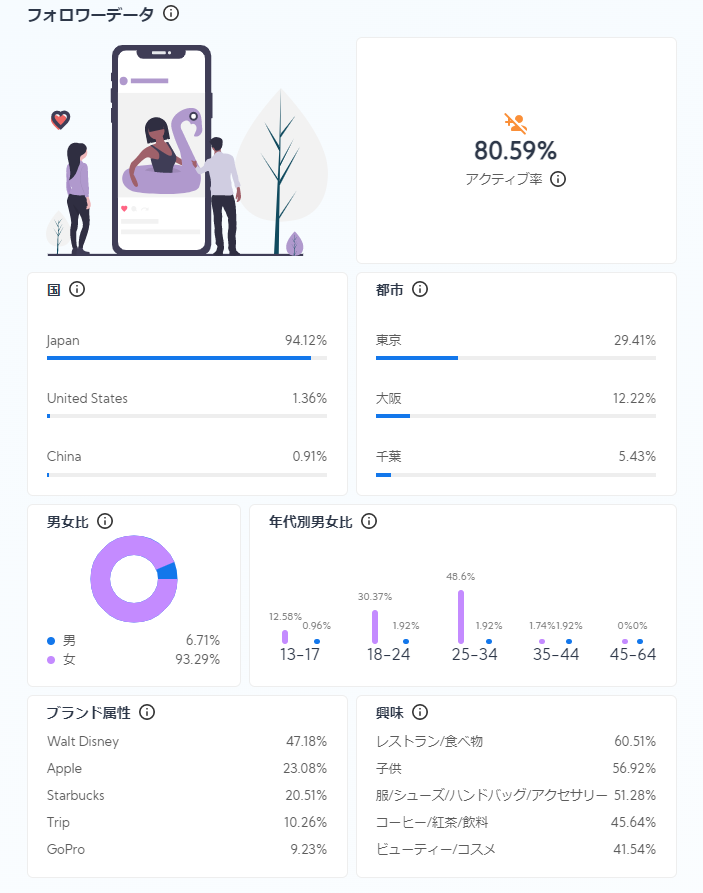The height and width of the screenshot is (893, 703).
Task: Open the info icon beside 興味
Action: point(420,712)
